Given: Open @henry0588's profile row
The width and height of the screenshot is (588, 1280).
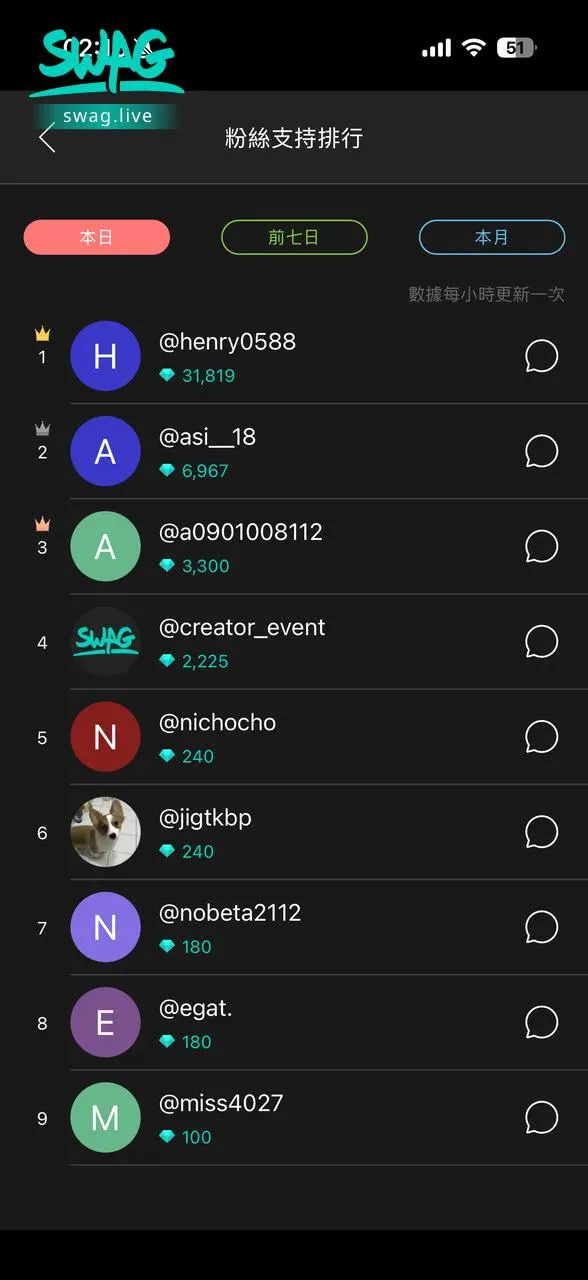Looking at the screenshot, I should click(x=294, y=356).
